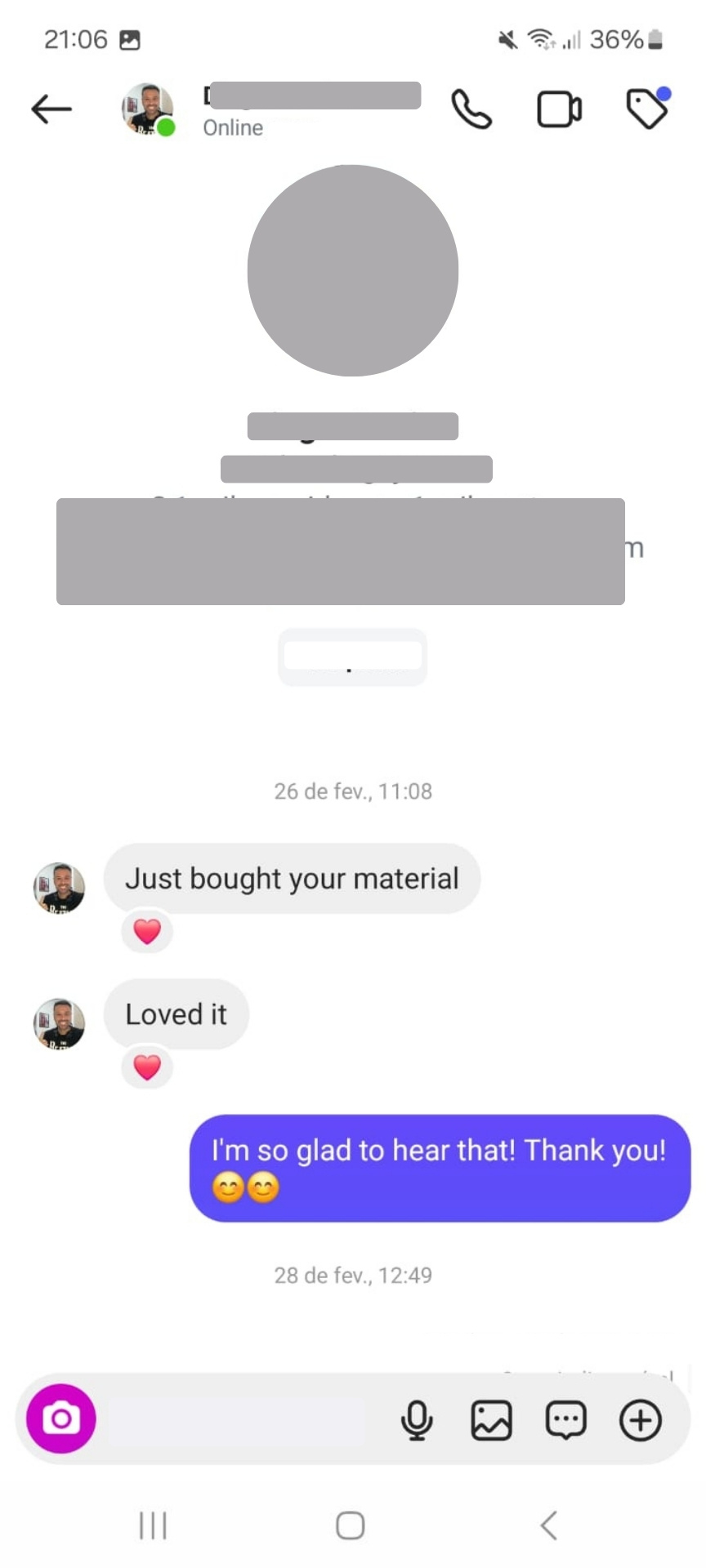
Task: Start a video call
Action: [559, 109]
